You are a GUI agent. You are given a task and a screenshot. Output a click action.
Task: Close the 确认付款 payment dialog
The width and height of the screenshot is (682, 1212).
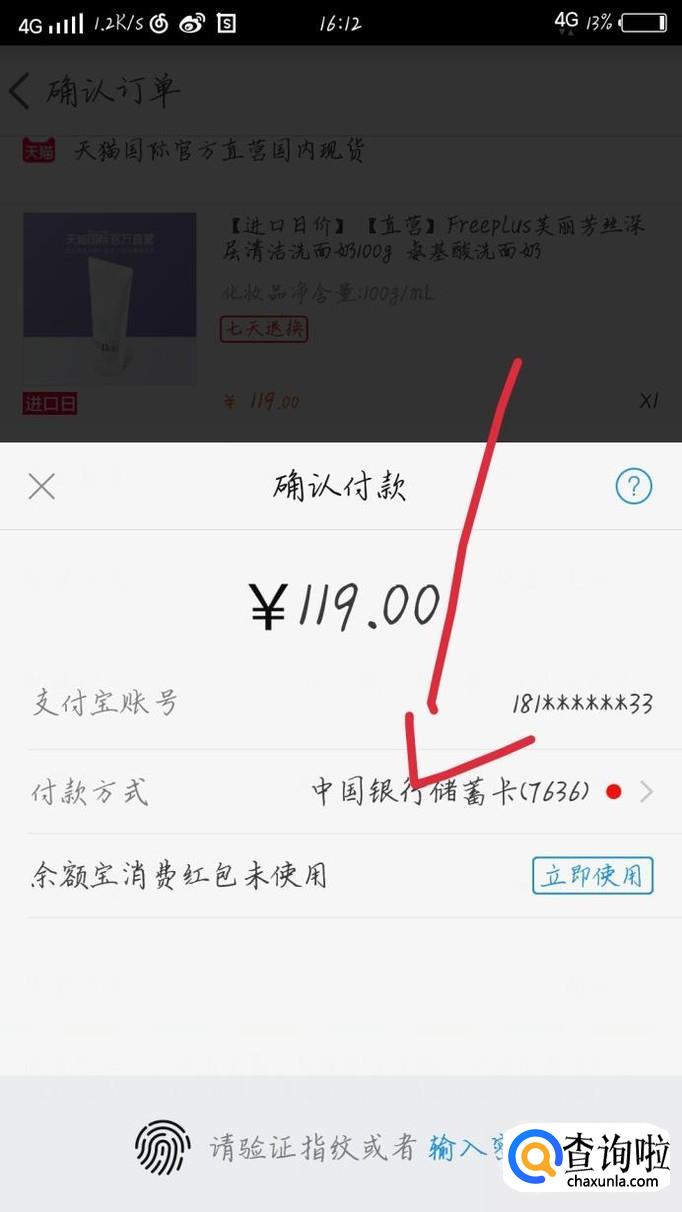(x=41, y=487)
